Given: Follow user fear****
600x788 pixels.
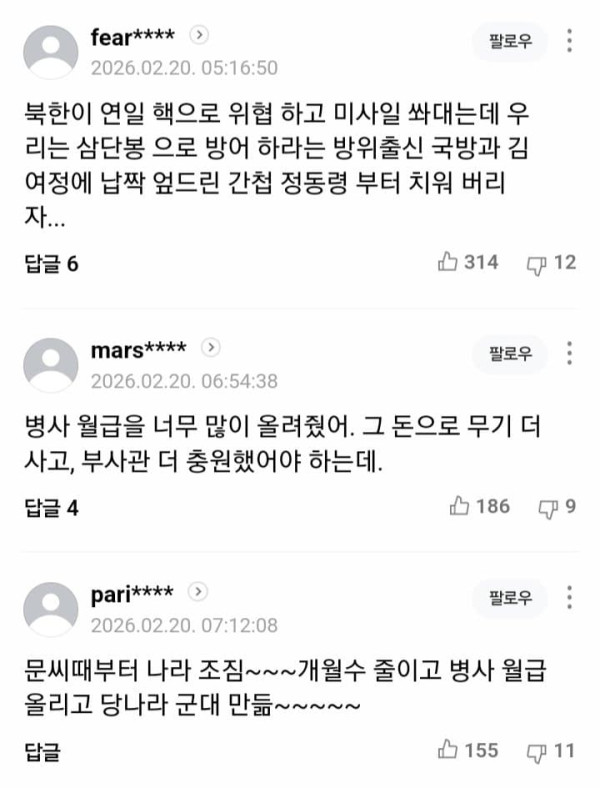Looking at the screenshot, I should pyautogui.click(x=510, y=42).
